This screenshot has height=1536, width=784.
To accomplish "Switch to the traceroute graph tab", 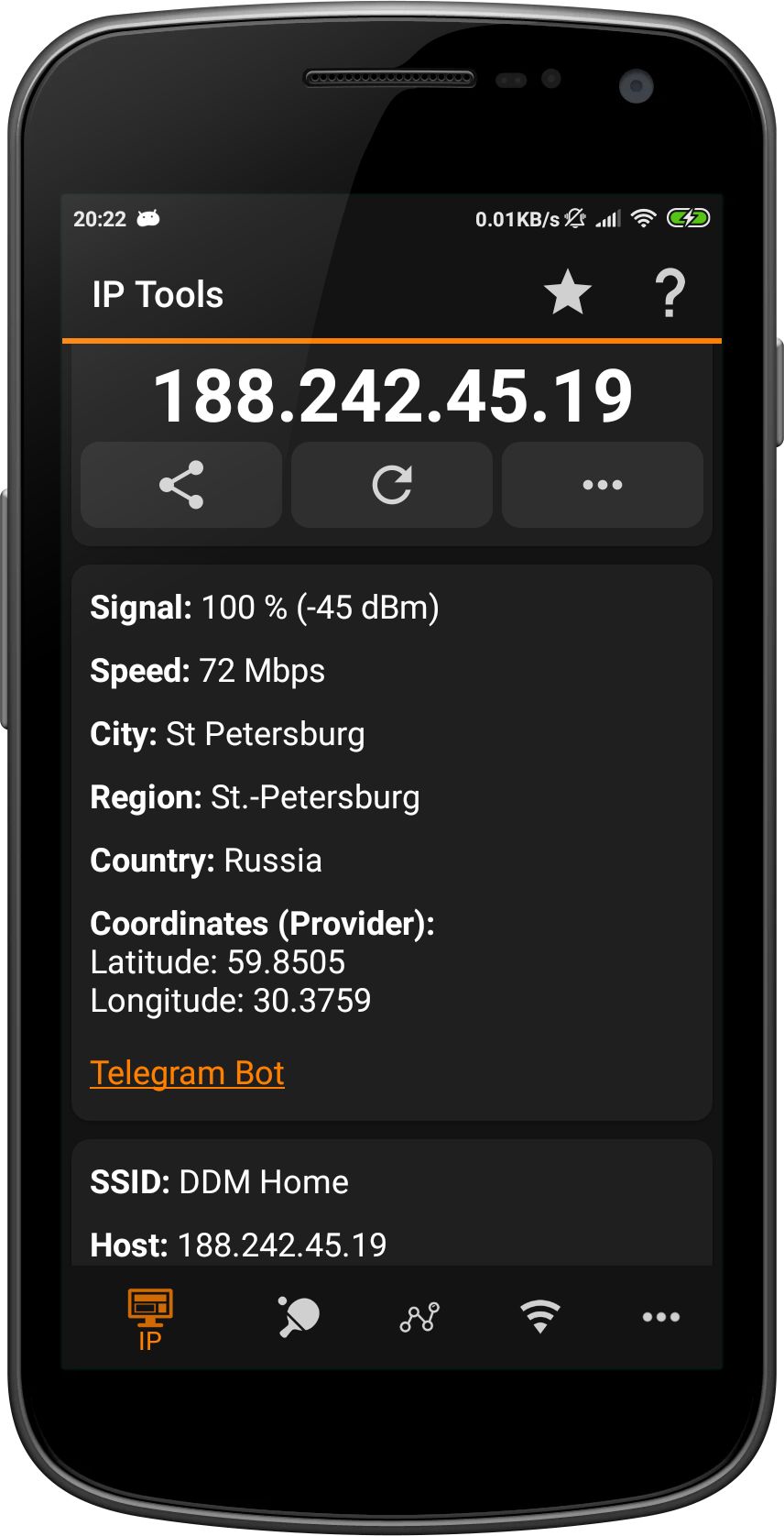I will 419,1318.
